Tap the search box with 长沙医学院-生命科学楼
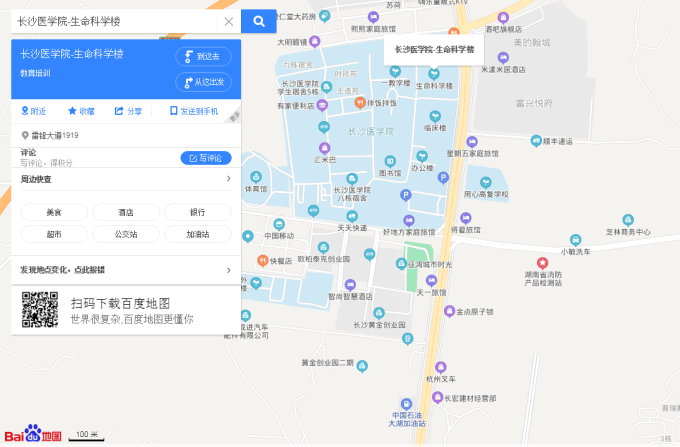This screenshot has width=680, height=447. pos(110,21)
